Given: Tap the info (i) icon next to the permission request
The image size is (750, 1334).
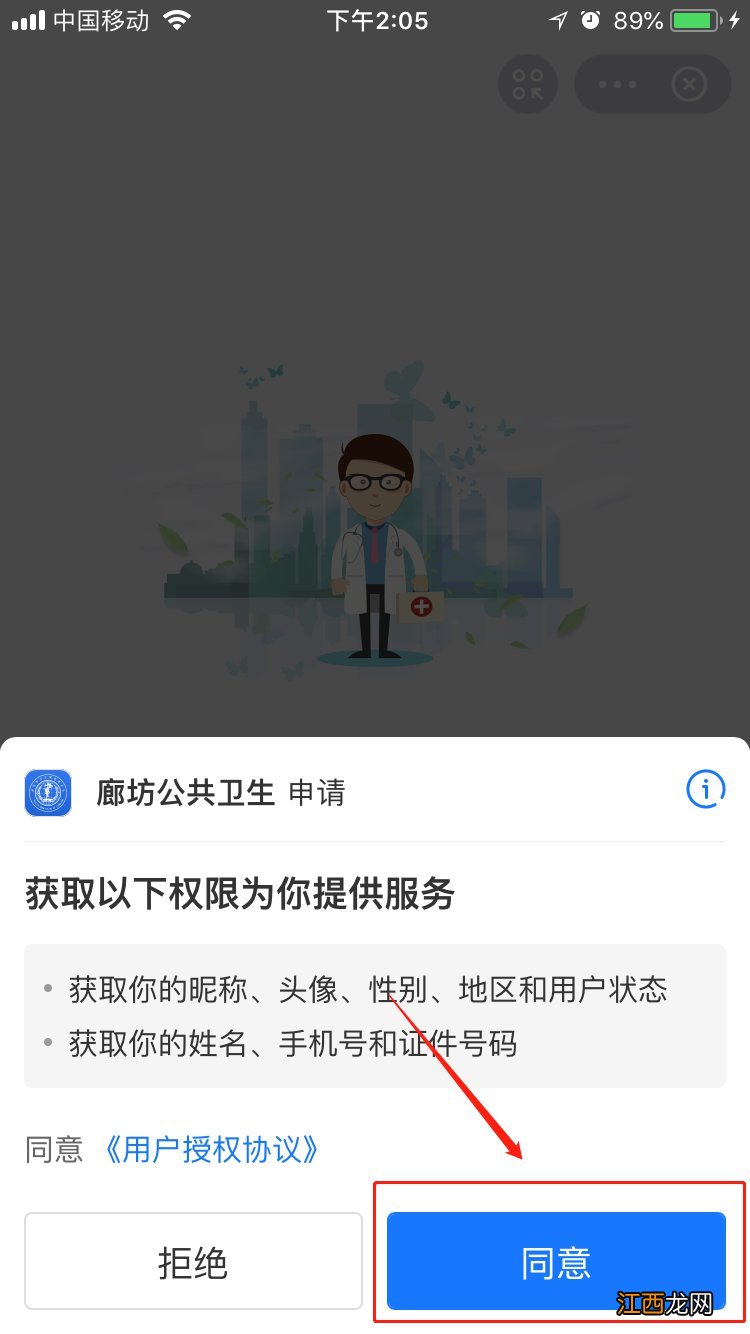Looking at the screenshot, I should click(x=706, y=789).
